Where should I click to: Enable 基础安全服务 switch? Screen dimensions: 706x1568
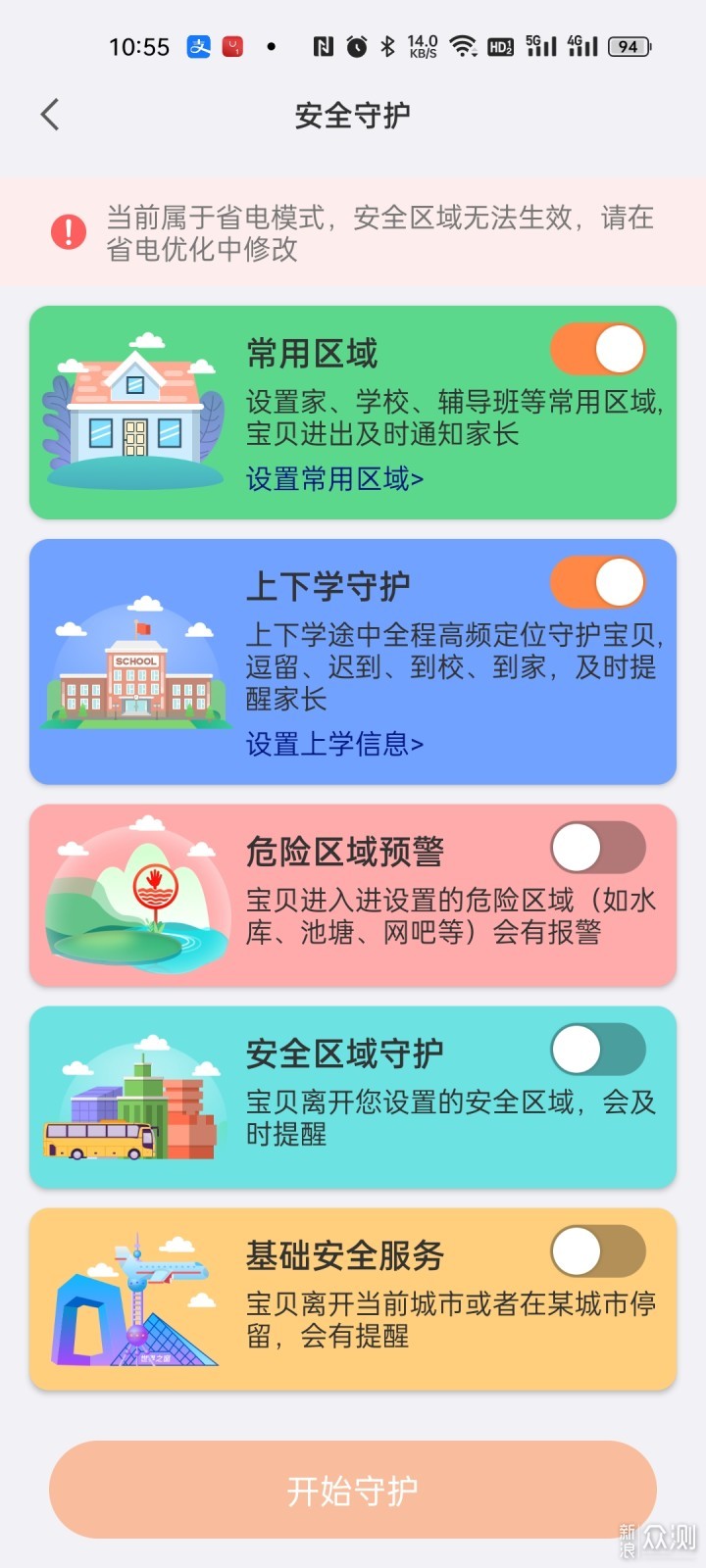coord(598,1251)
